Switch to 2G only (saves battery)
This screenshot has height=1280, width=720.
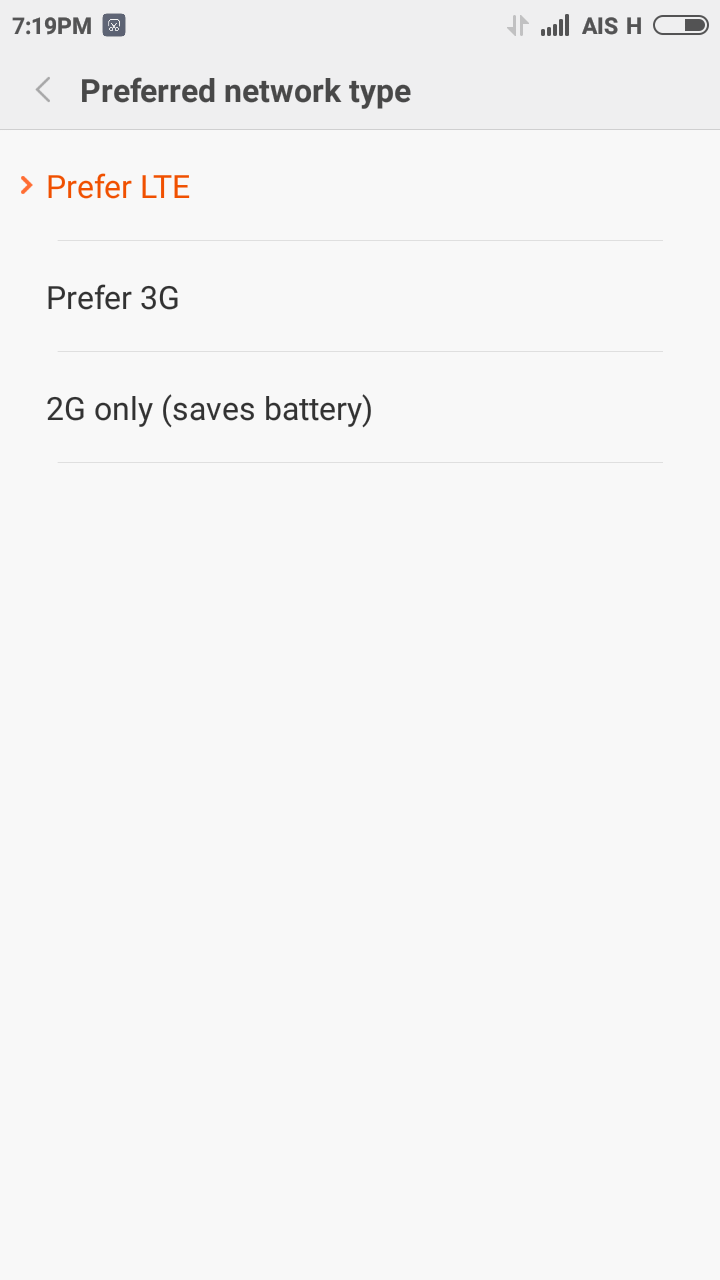coord(360,408)
